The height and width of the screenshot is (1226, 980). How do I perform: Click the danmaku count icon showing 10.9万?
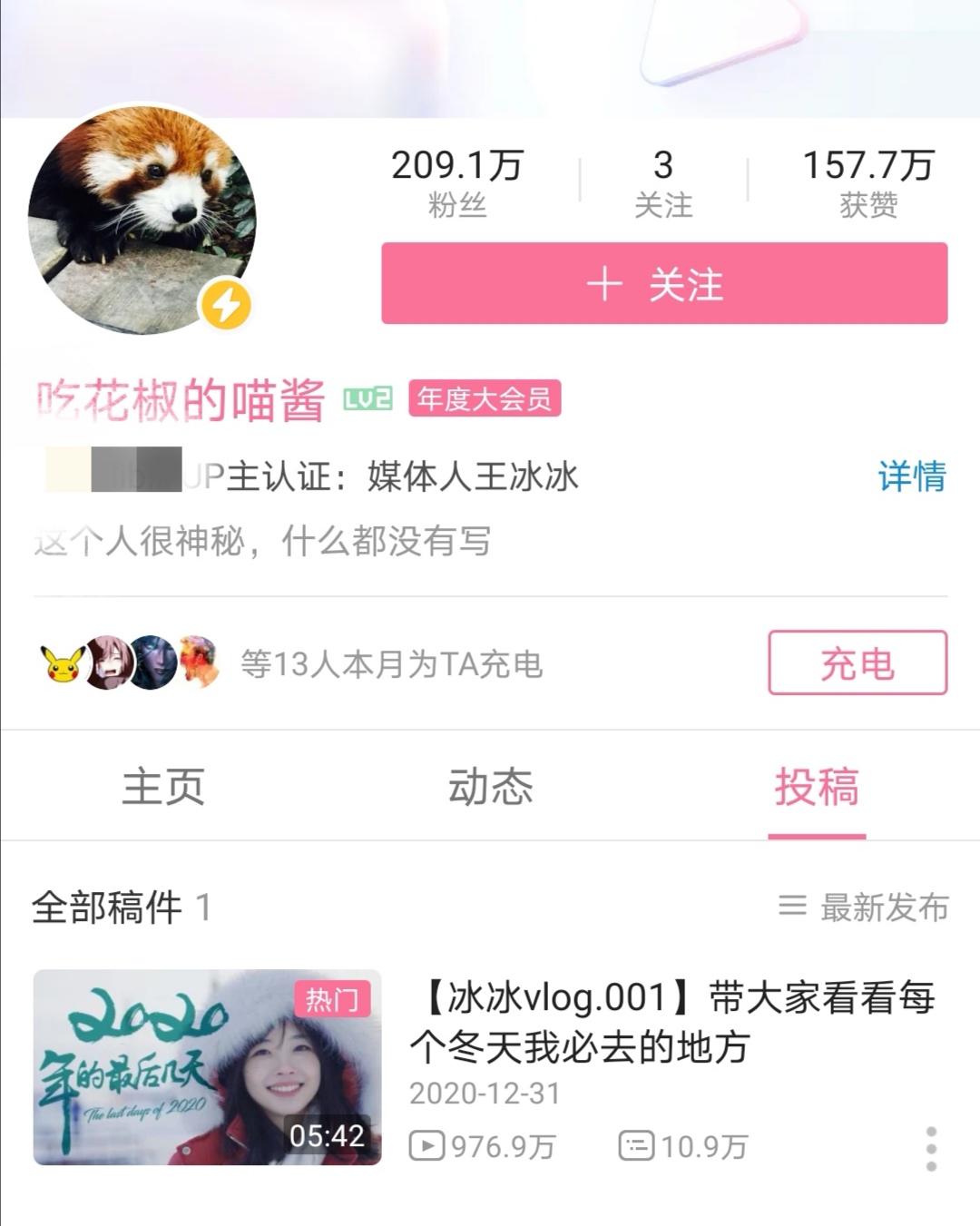point(638,1145)
